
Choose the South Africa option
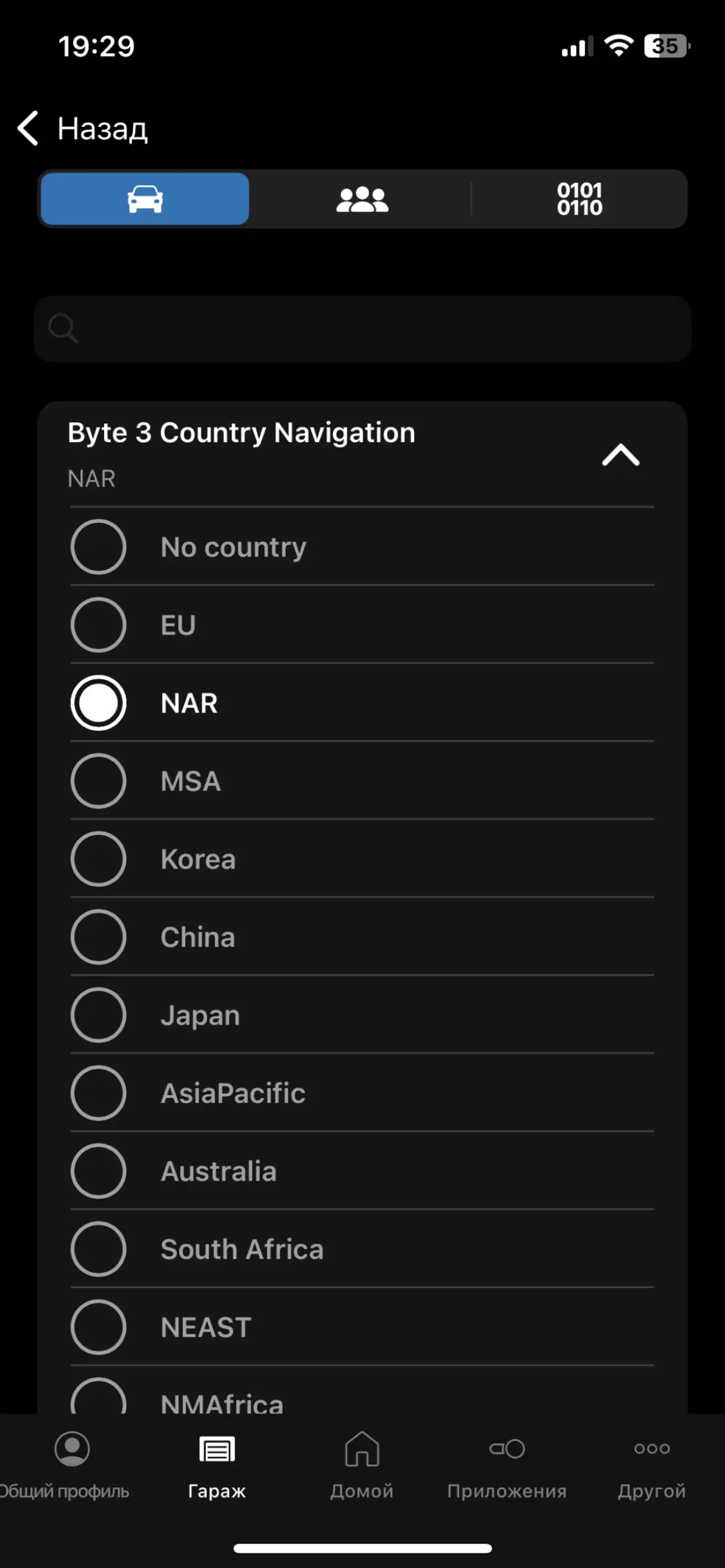tap(98, 1249)
